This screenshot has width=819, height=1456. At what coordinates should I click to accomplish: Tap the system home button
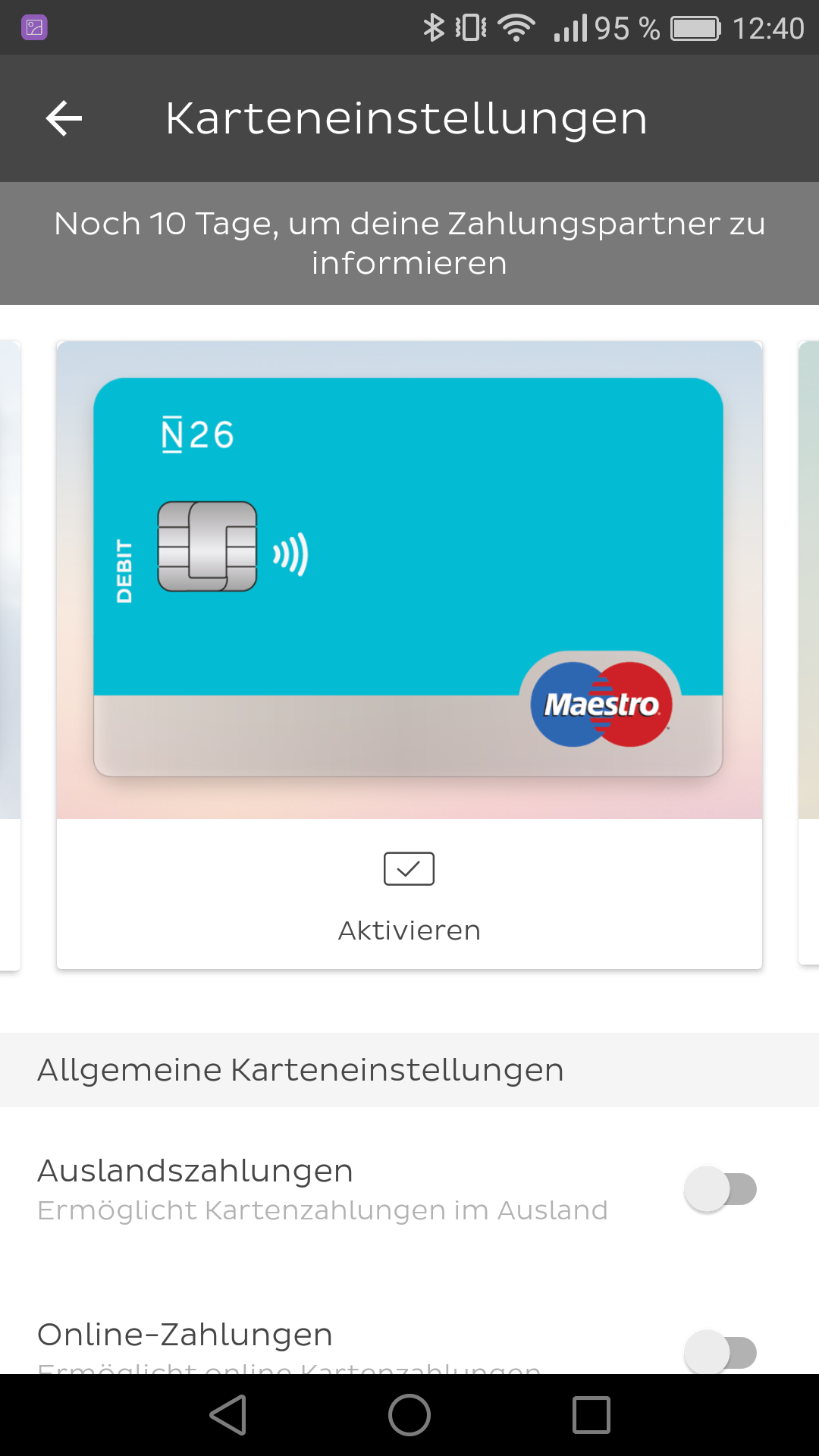point(409,1415)
